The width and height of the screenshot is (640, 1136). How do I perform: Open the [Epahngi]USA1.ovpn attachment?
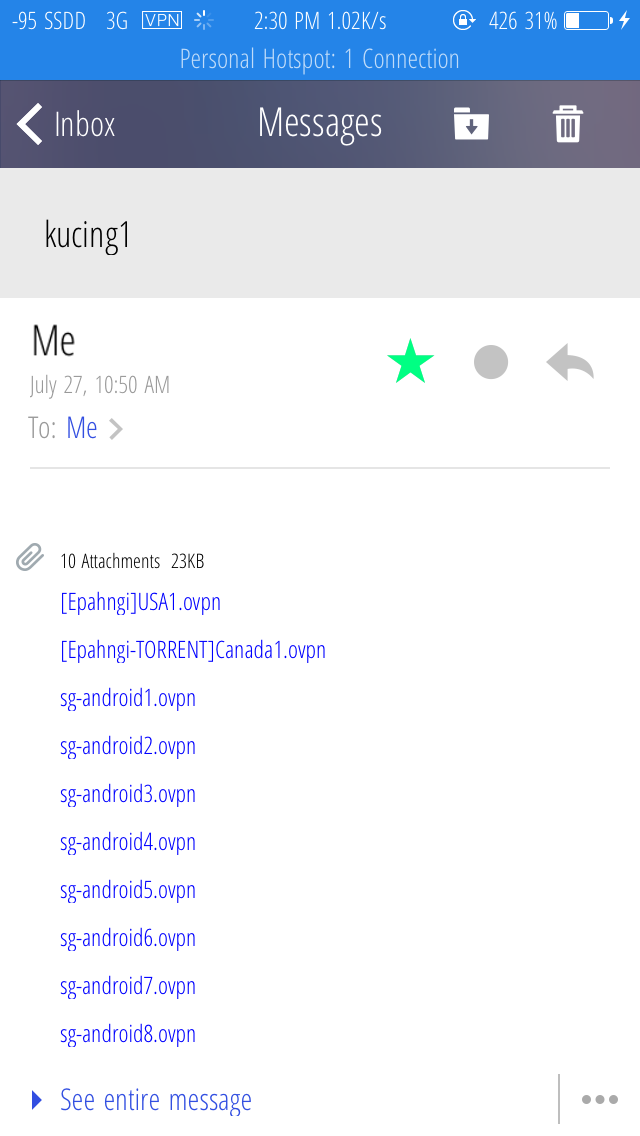[140, 603]
